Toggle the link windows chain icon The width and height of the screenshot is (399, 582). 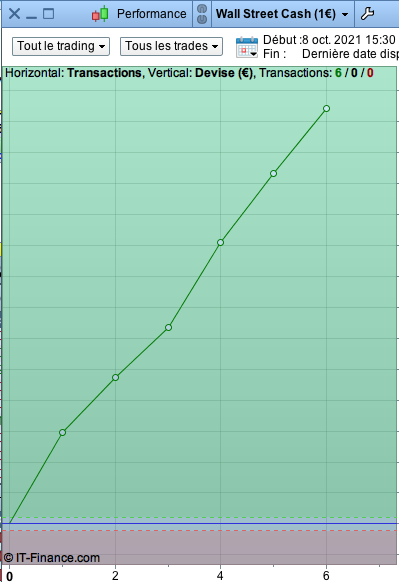point(202,14)
